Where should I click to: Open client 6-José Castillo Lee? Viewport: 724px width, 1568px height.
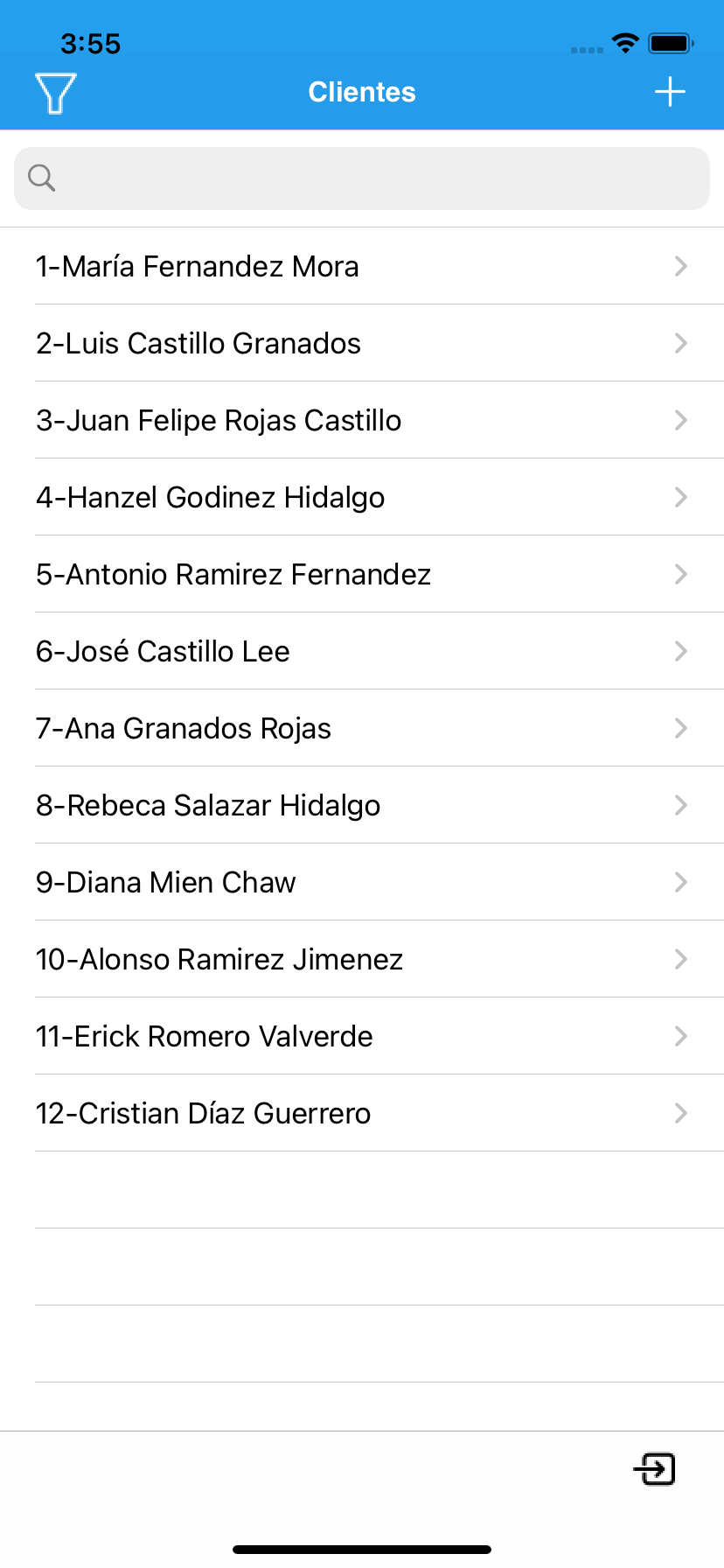point(362,651)
